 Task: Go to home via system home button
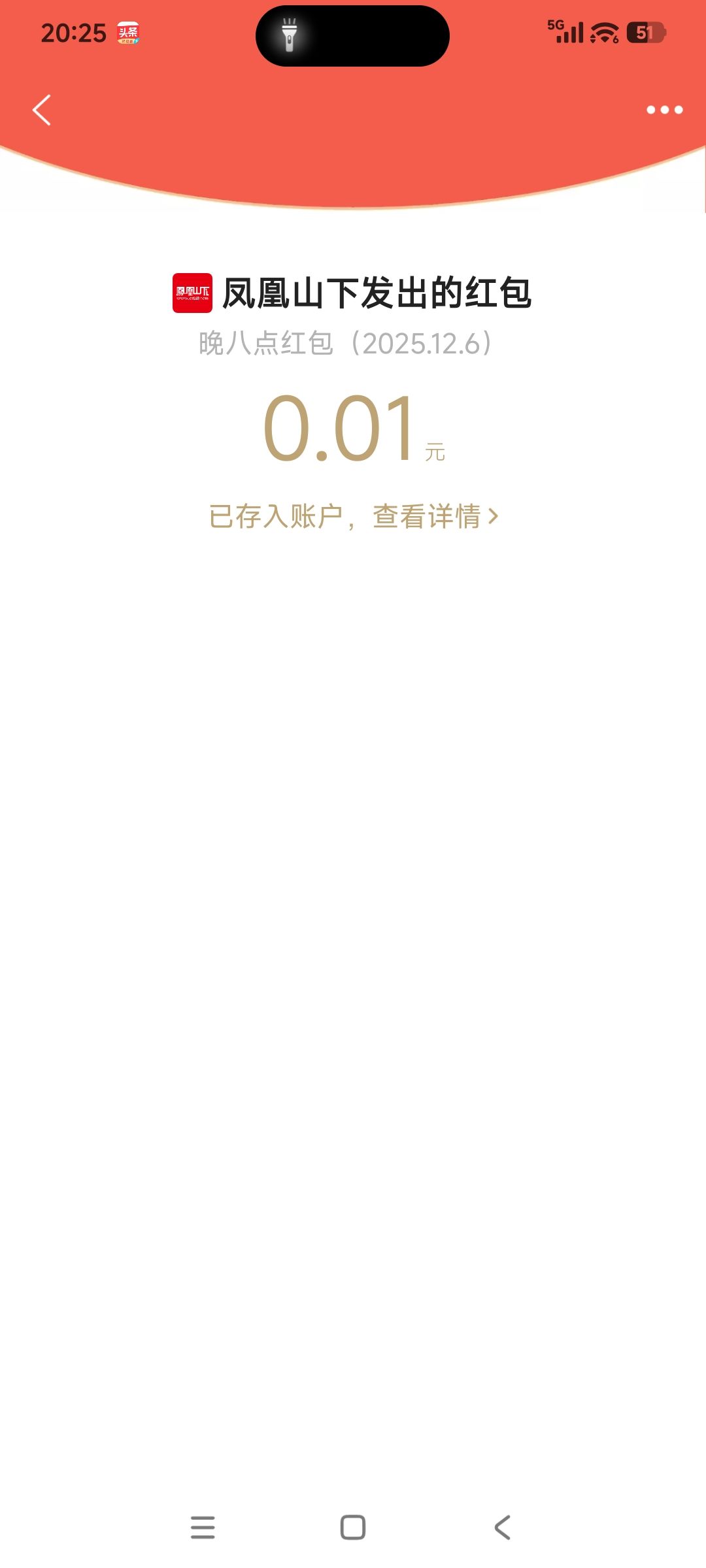[353, 1527]
